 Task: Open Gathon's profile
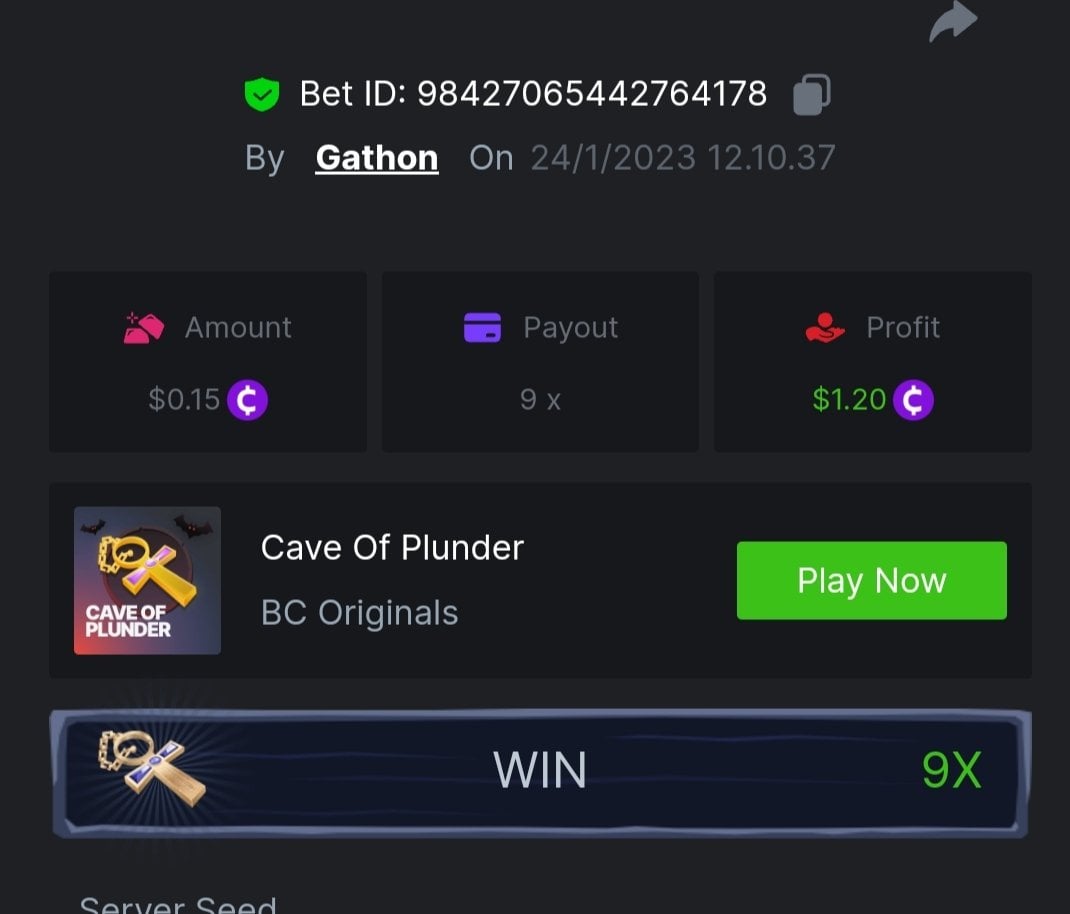pyautogui.click(x=376, y=158)
